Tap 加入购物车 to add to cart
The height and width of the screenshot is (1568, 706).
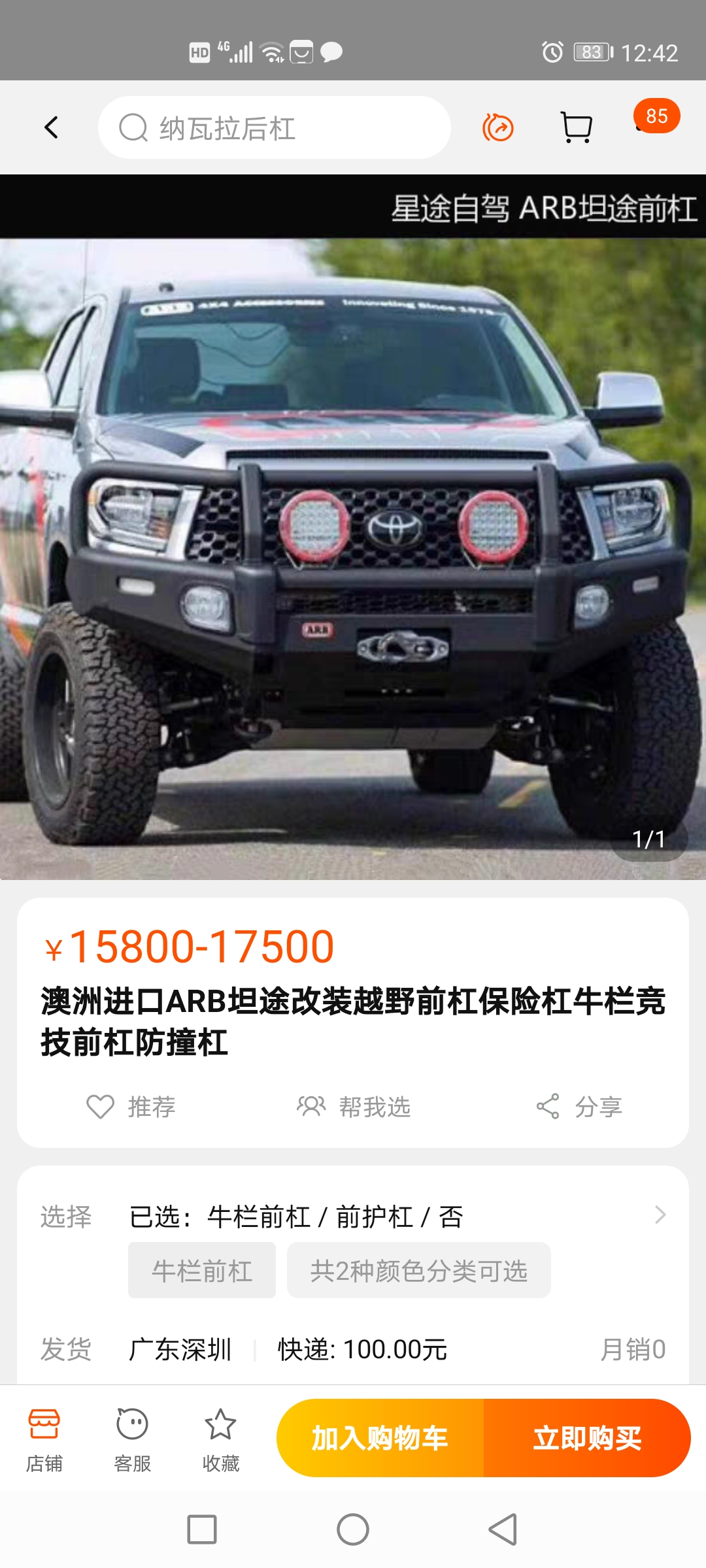380,1438
